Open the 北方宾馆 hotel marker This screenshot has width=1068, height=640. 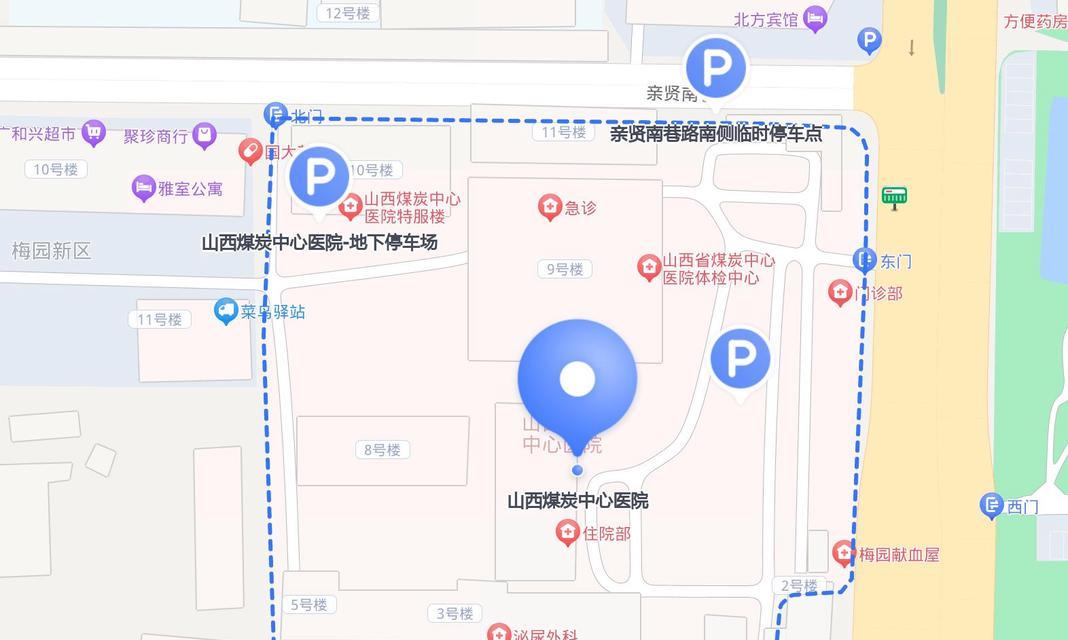[816, 19]
